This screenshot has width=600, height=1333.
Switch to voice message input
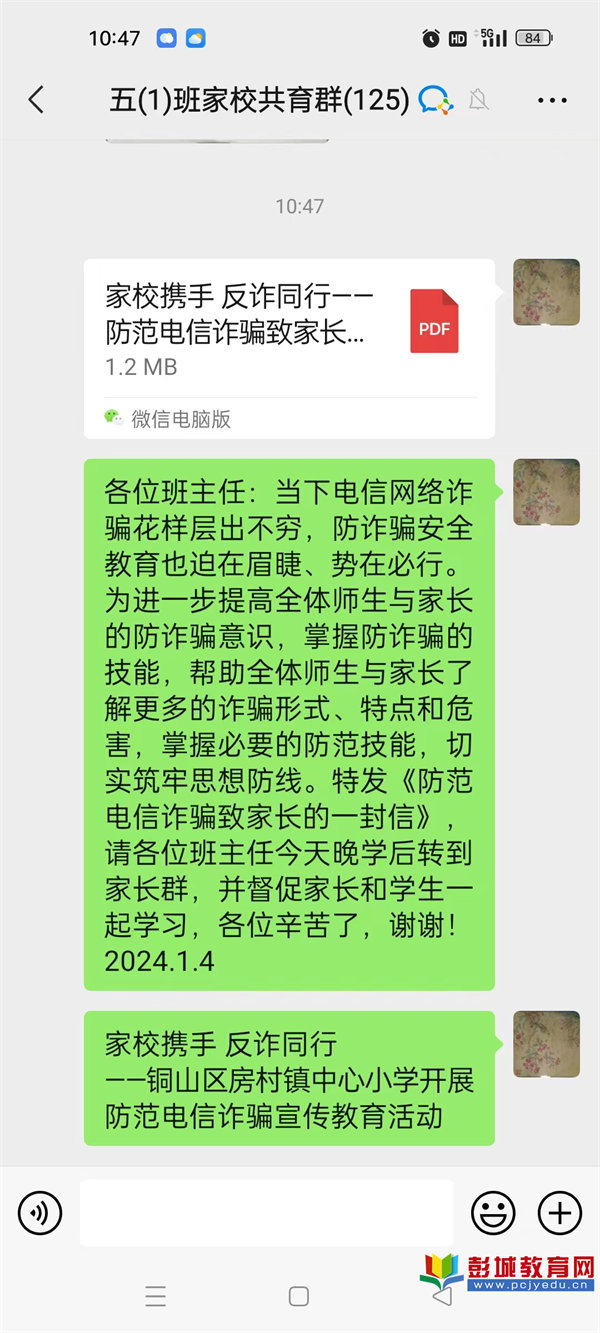(40, 1213)
